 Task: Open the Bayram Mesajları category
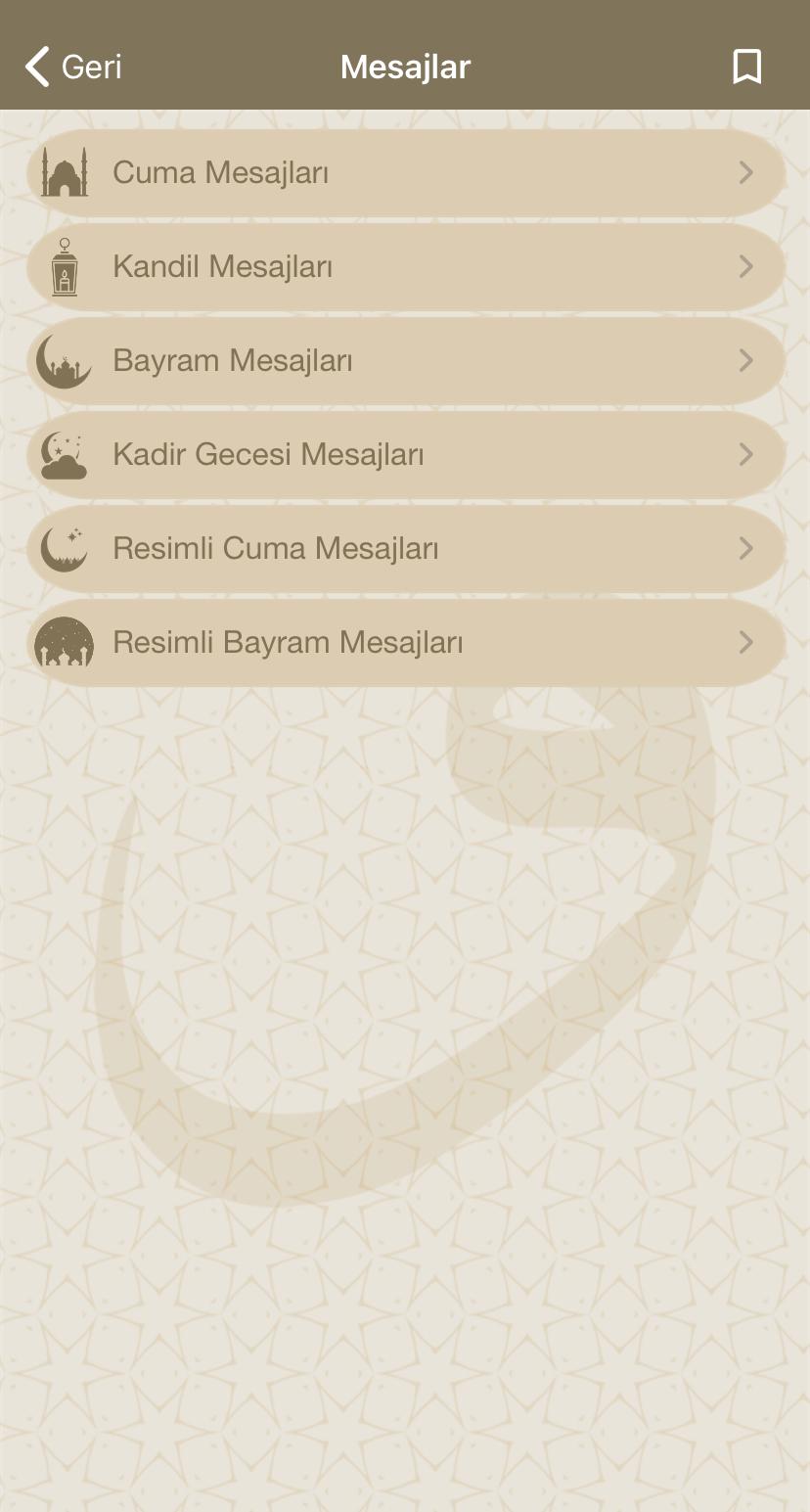[x=405, y=361]
